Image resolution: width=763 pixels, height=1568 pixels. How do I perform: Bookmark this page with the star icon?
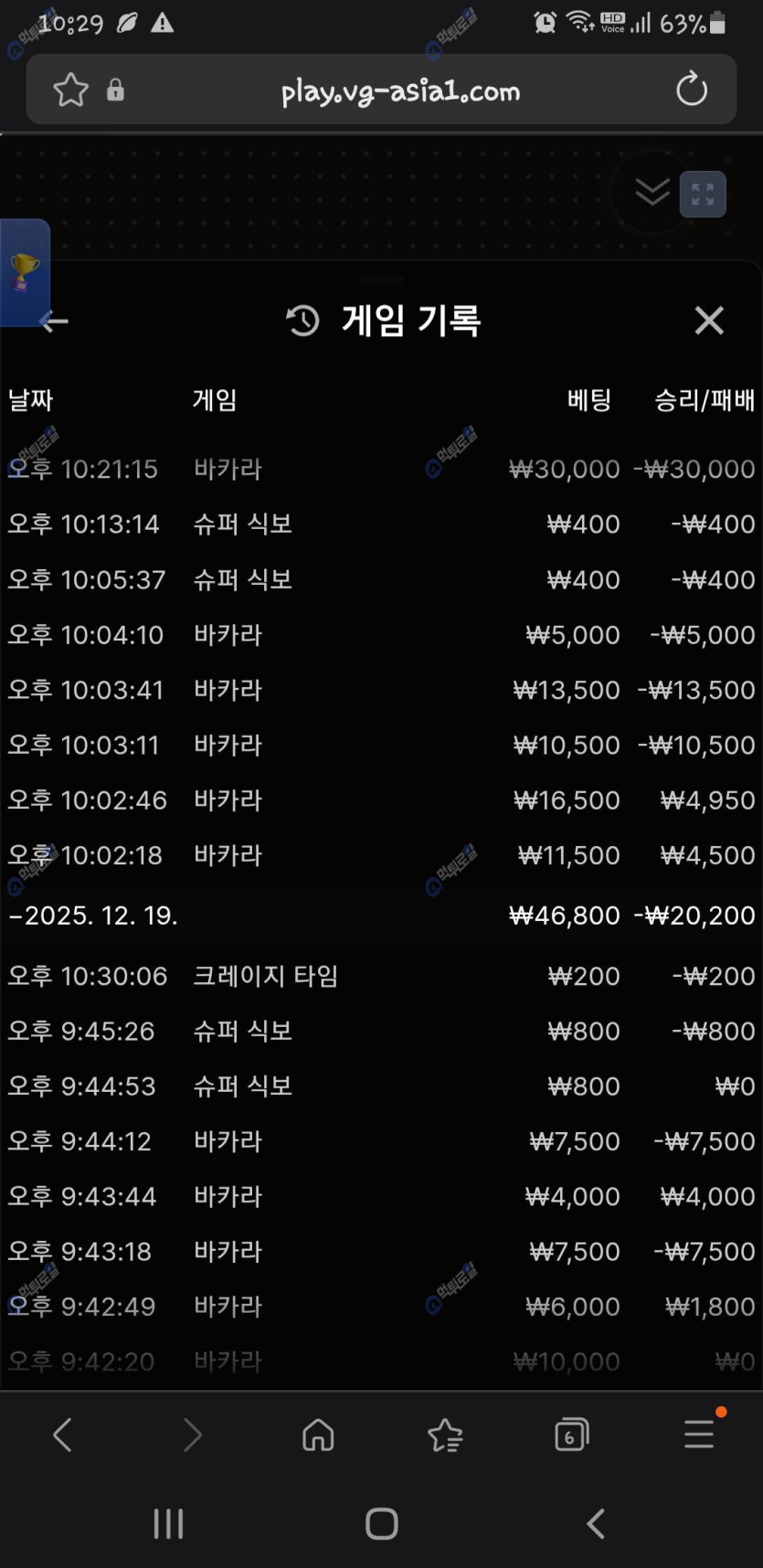click(70, 90)
